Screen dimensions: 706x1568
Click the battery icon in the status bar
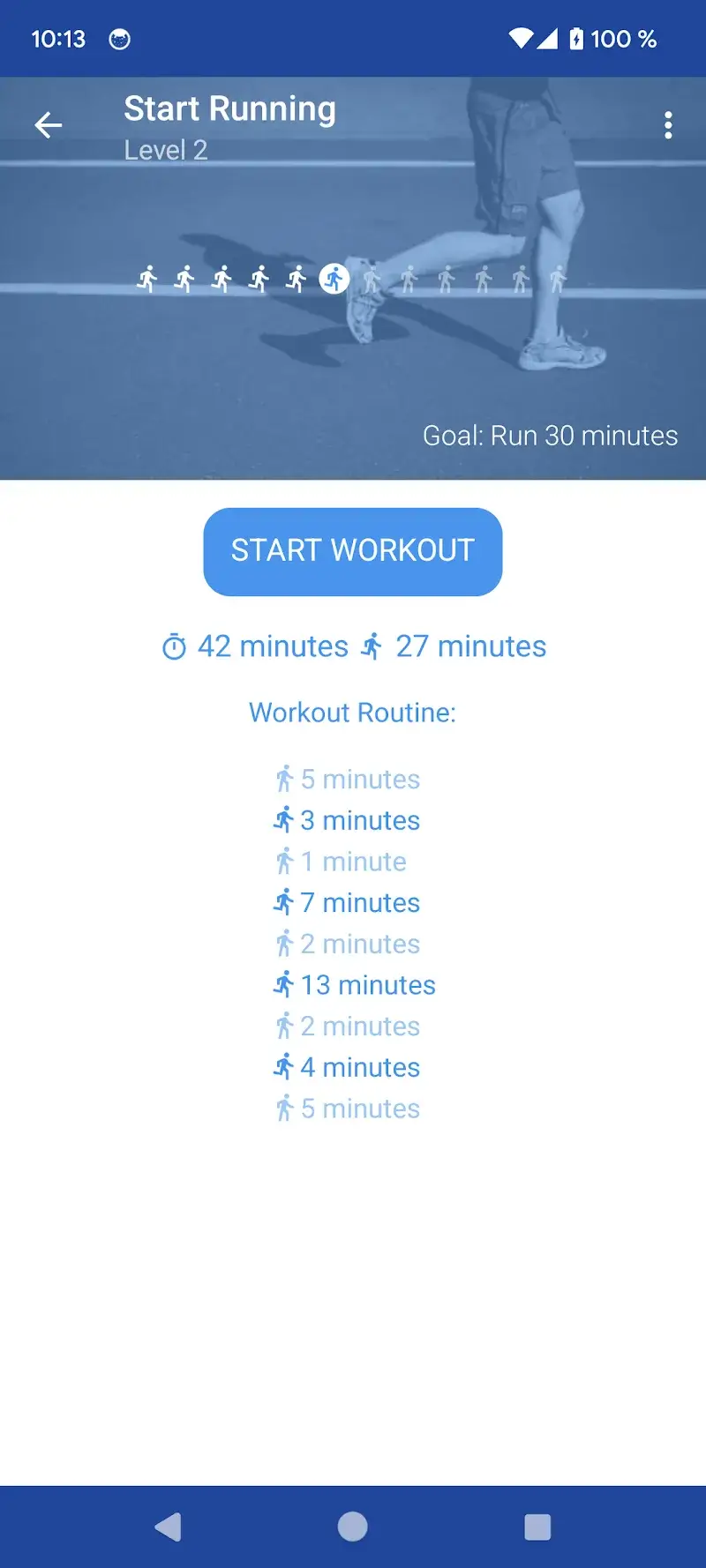tap(578, 39)
